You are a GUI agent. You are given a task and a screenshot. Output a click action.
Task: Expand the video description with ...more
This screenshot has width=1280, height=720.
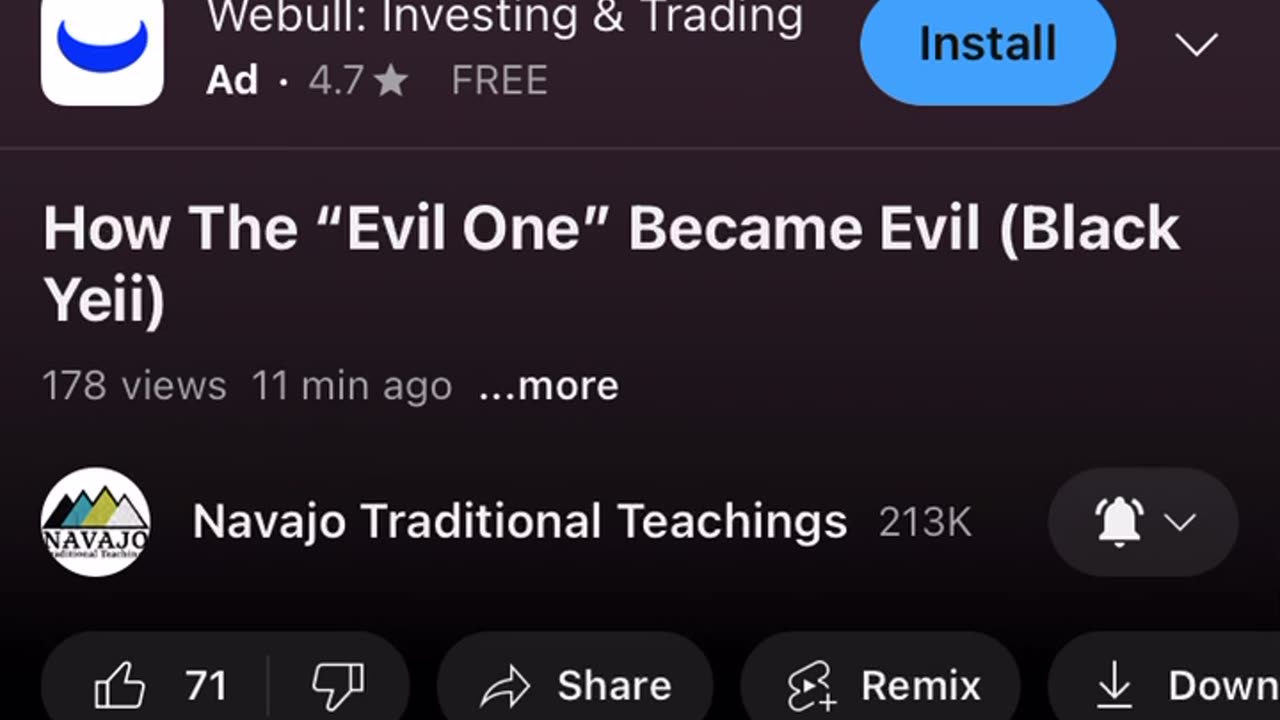(x=549, y=386)
